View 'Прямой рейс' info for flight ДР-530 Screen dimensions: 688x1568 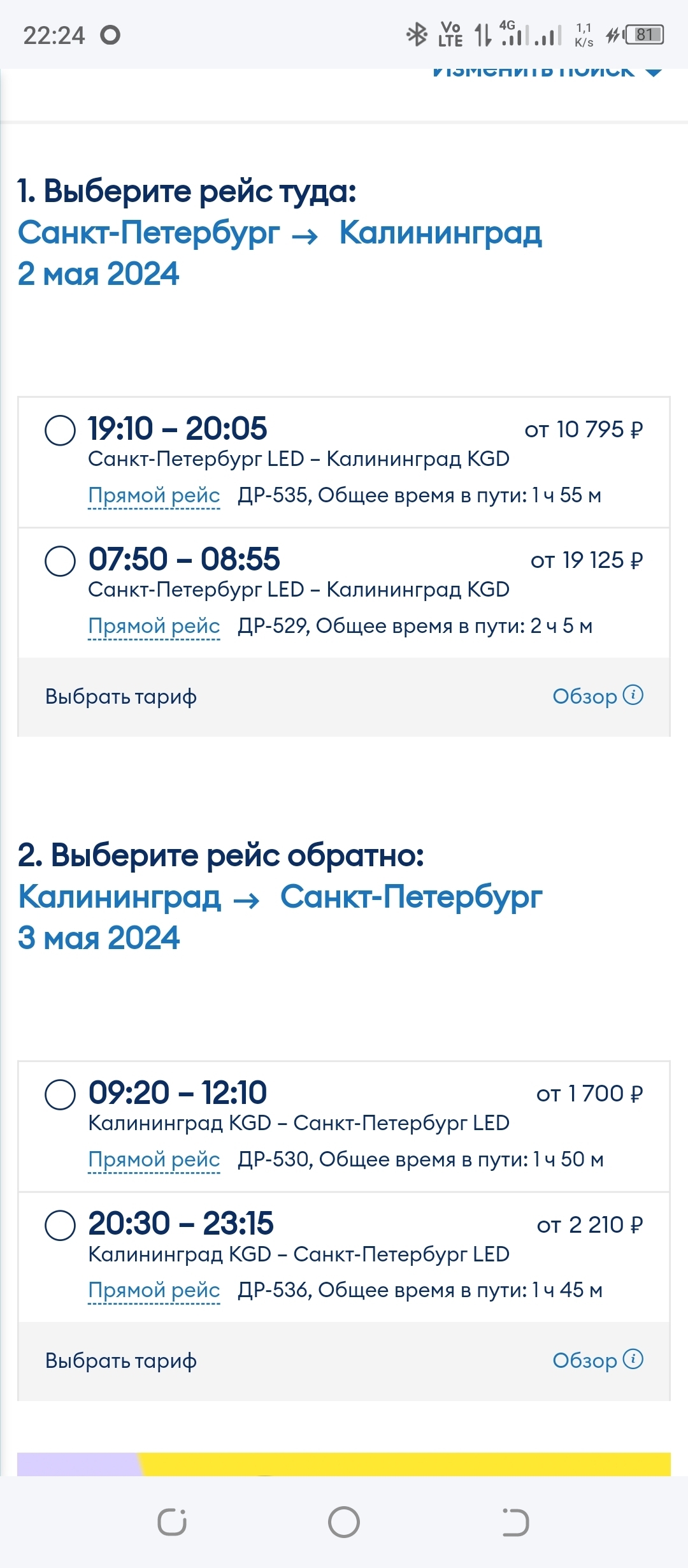point(154,1159)
